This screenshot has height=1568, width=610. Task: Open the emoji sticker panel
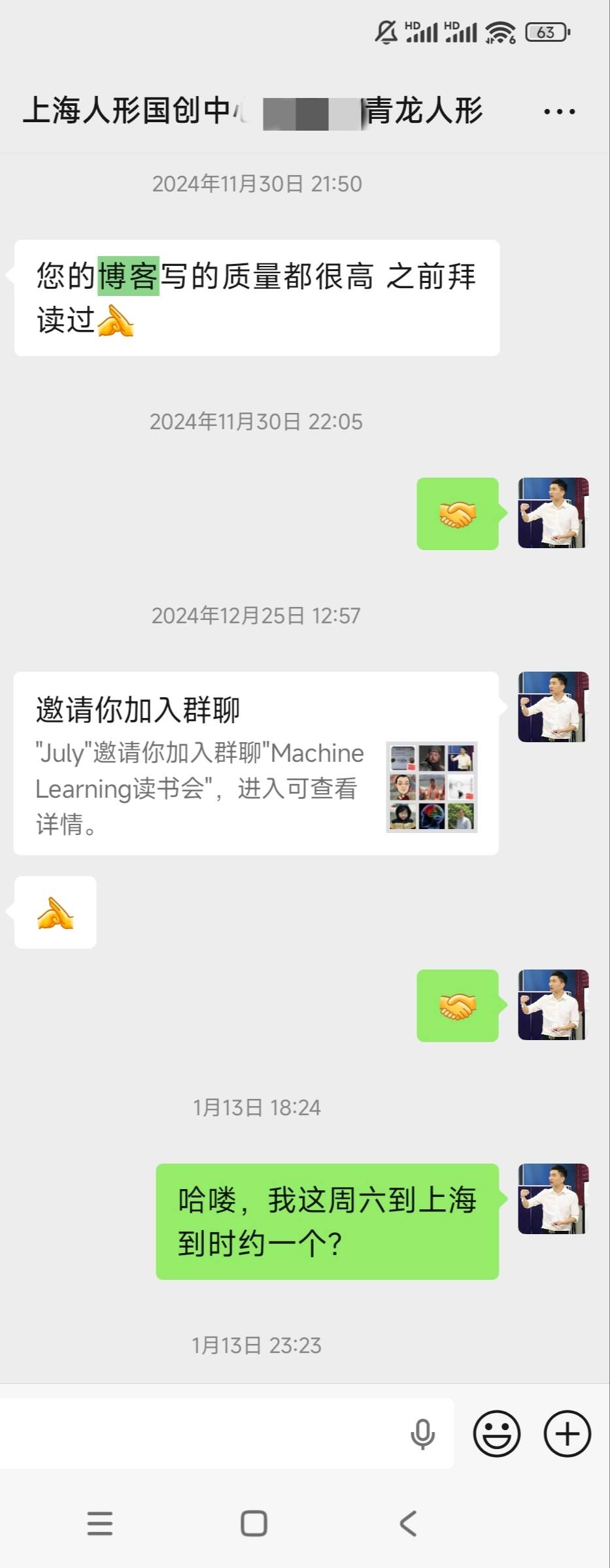pos(497,1434)
